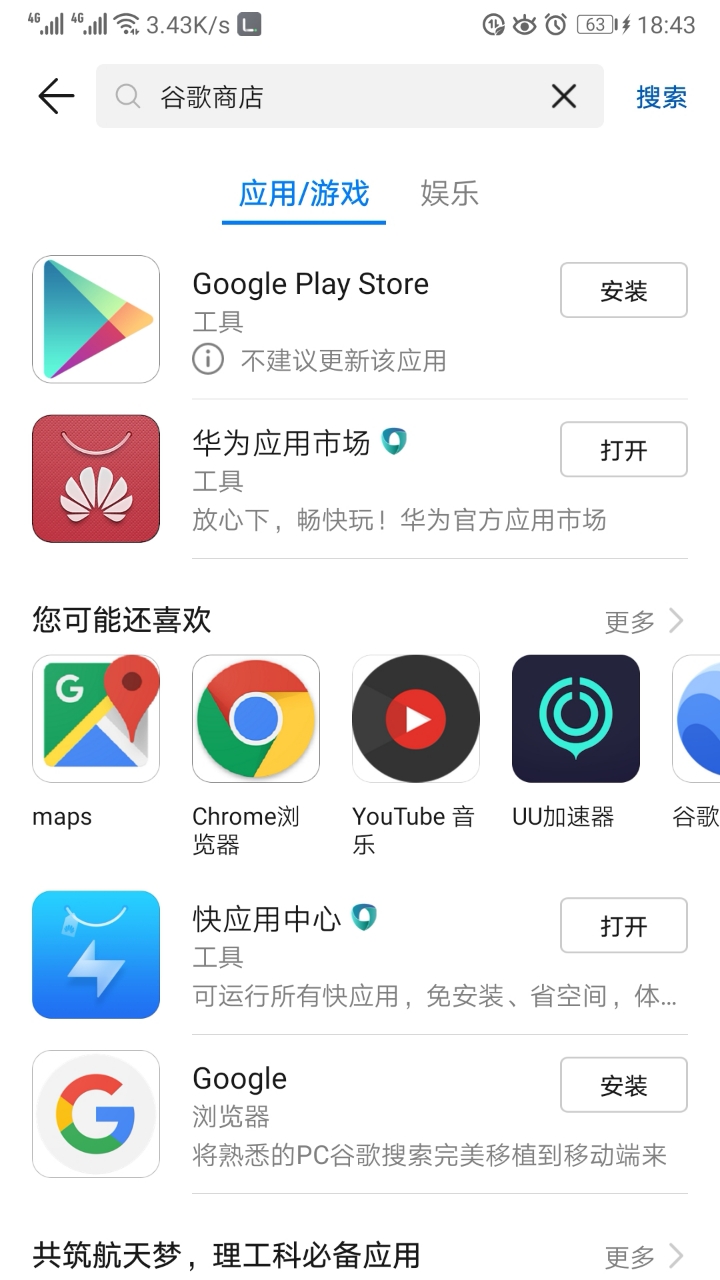Open the UU加速器 app tile
Screen dimensions: 720x1280
(x=576, y=719)
